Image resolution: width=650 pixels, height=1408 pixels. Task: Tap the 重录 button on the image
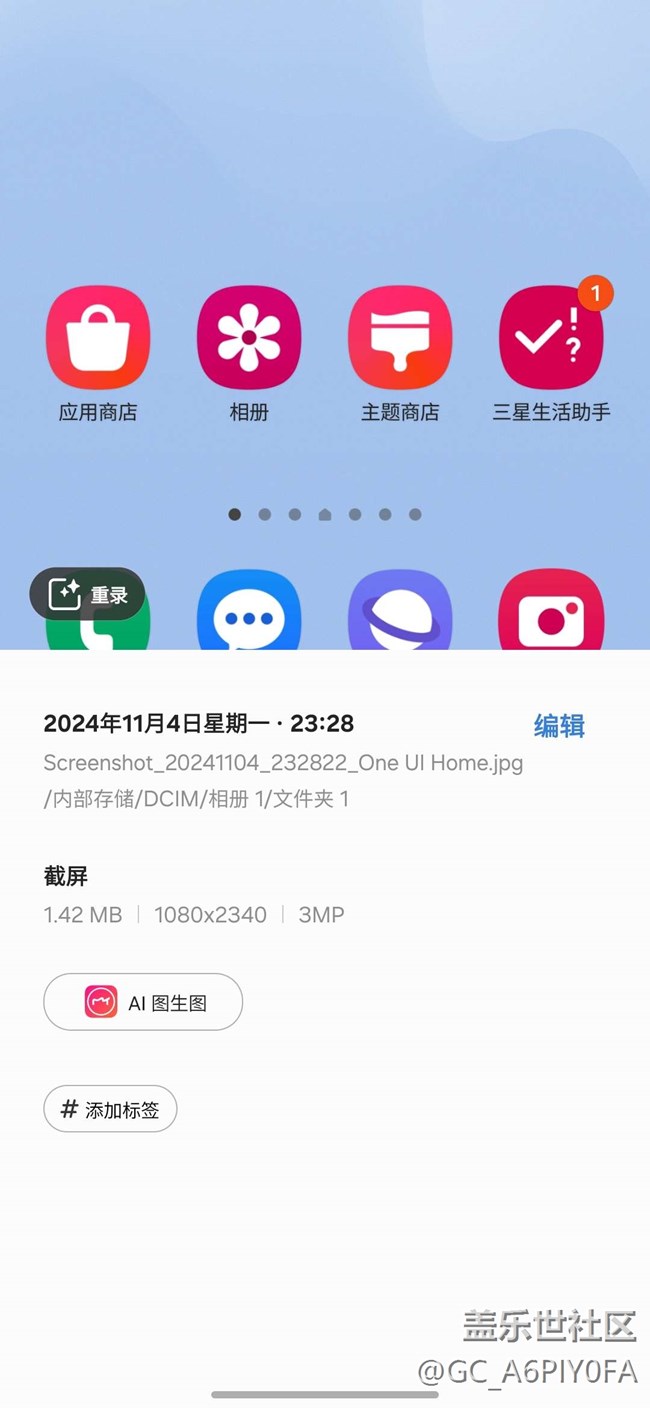88,594
